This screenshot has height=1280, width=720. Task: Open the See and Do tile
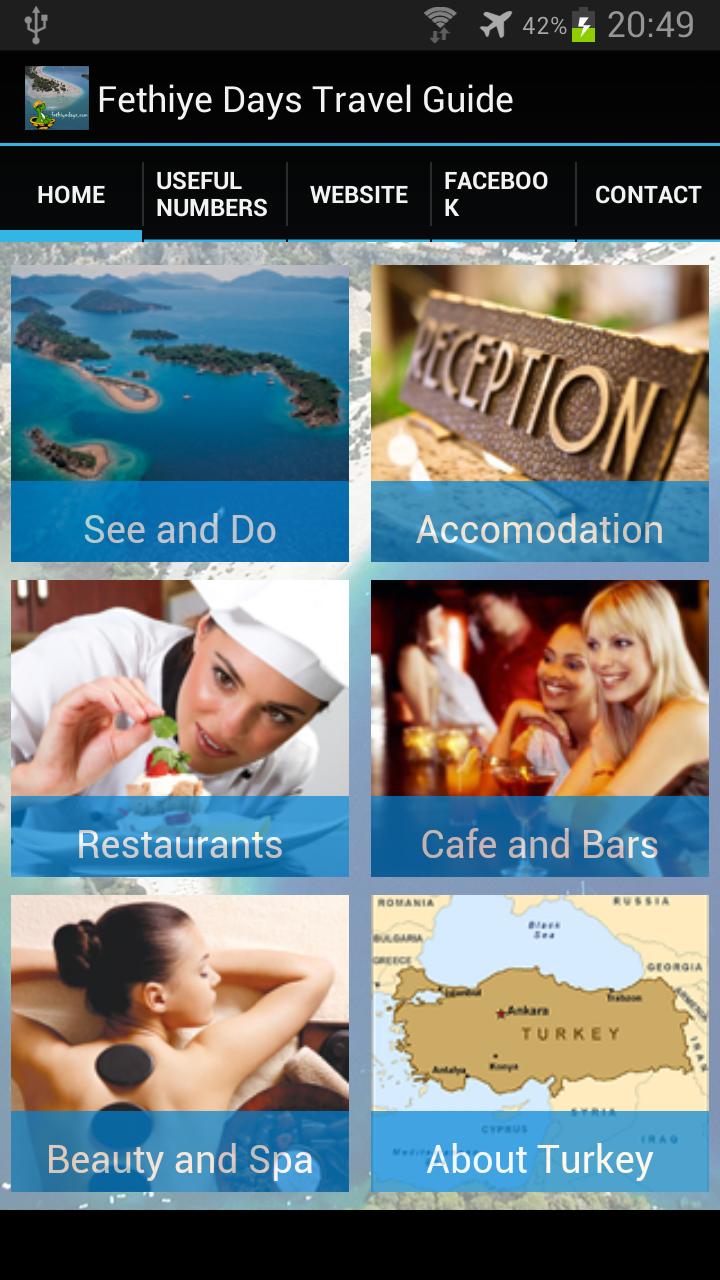pyautogui.click(x=180, y=413)
